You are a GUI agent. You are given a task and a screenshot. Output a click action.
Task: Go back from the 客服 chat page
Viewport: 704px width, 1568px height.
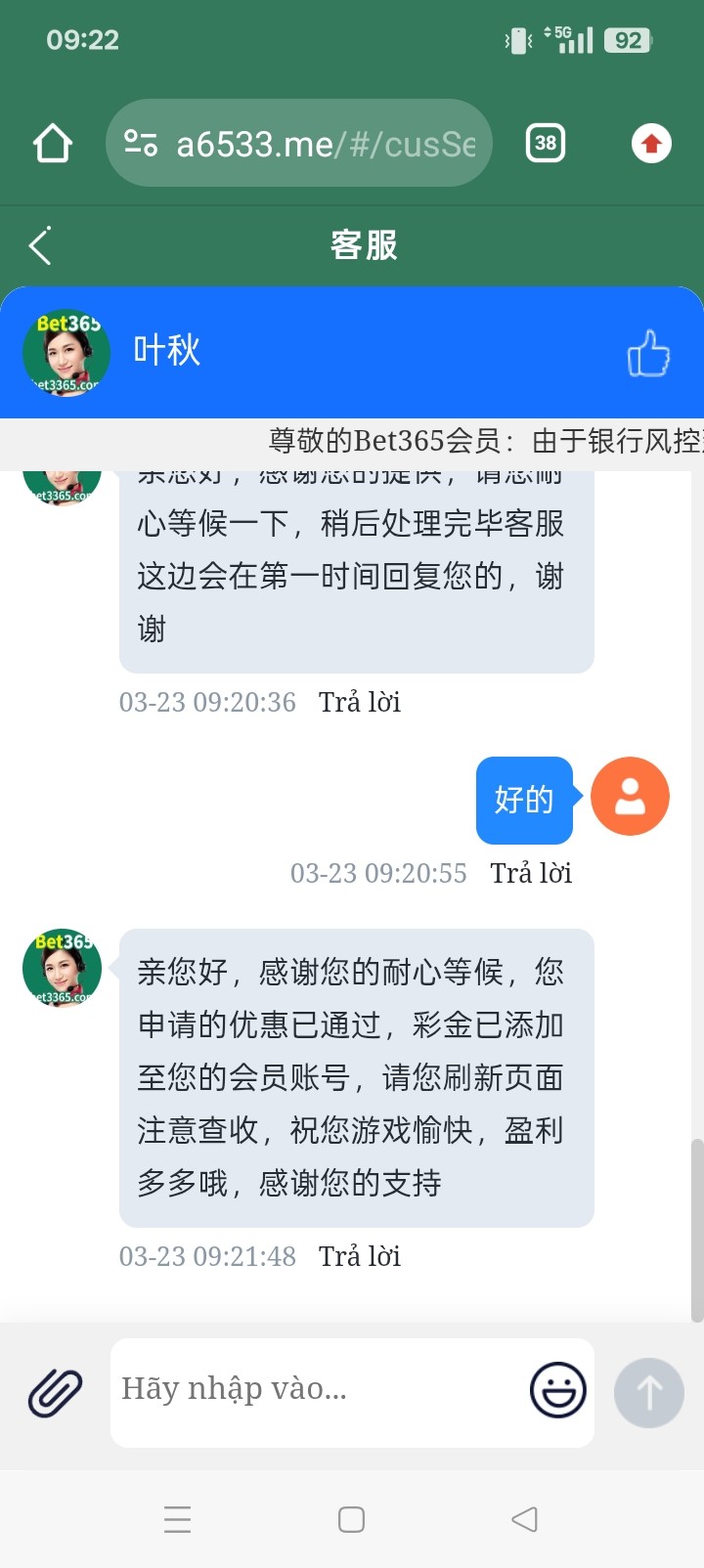40,246
